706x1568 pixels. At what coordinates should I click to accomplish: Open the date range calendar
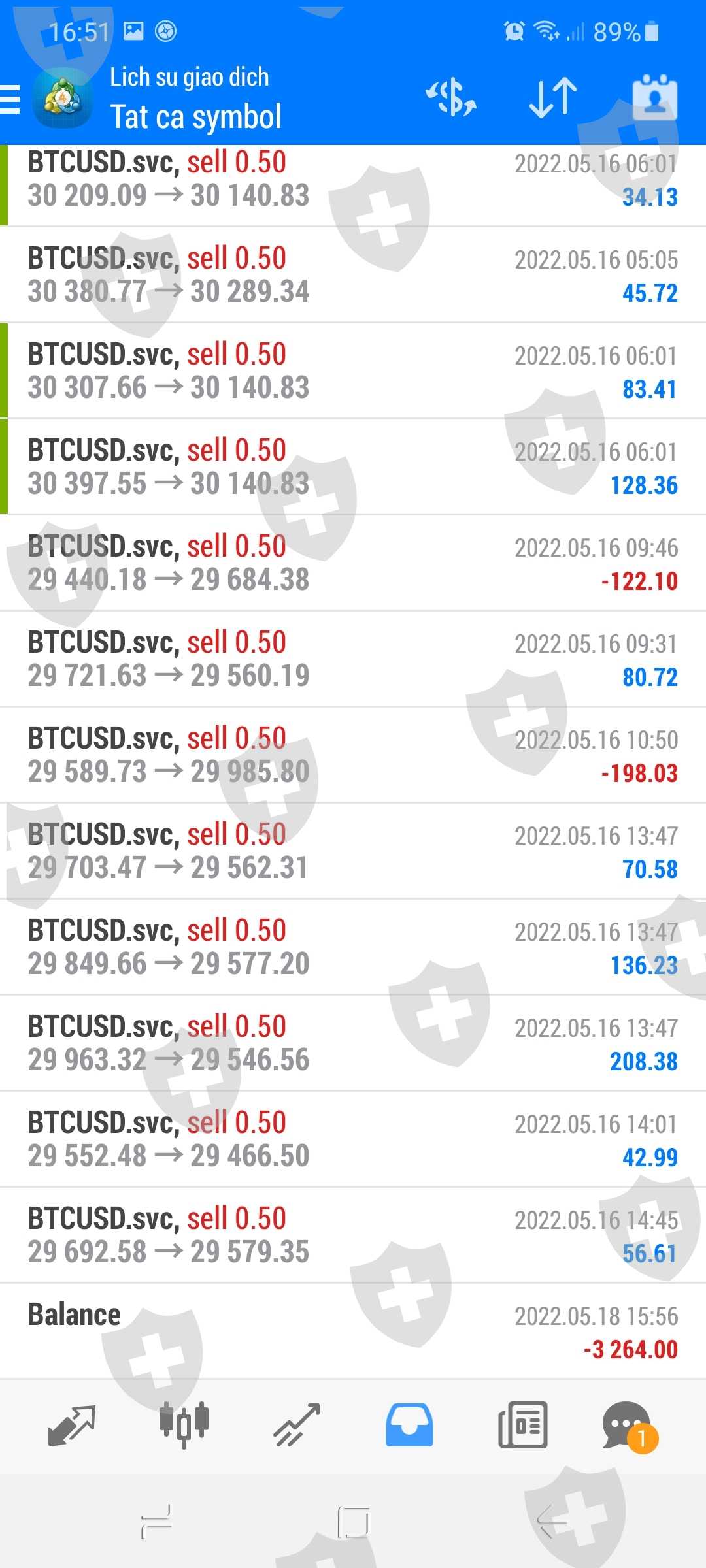coord(654,98)
